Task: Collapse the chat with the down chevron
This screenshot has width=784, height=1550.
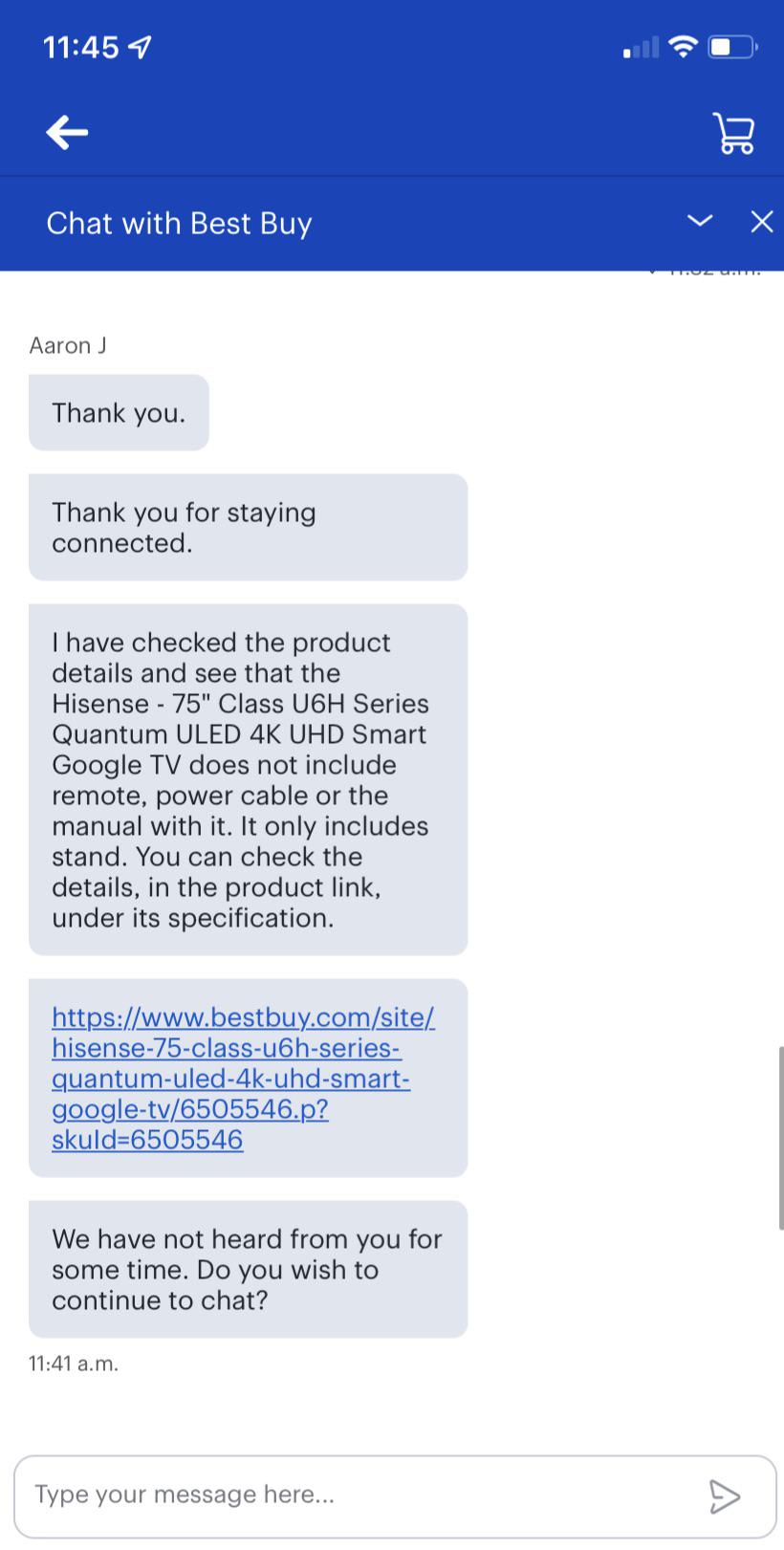Action: (700, 221)
